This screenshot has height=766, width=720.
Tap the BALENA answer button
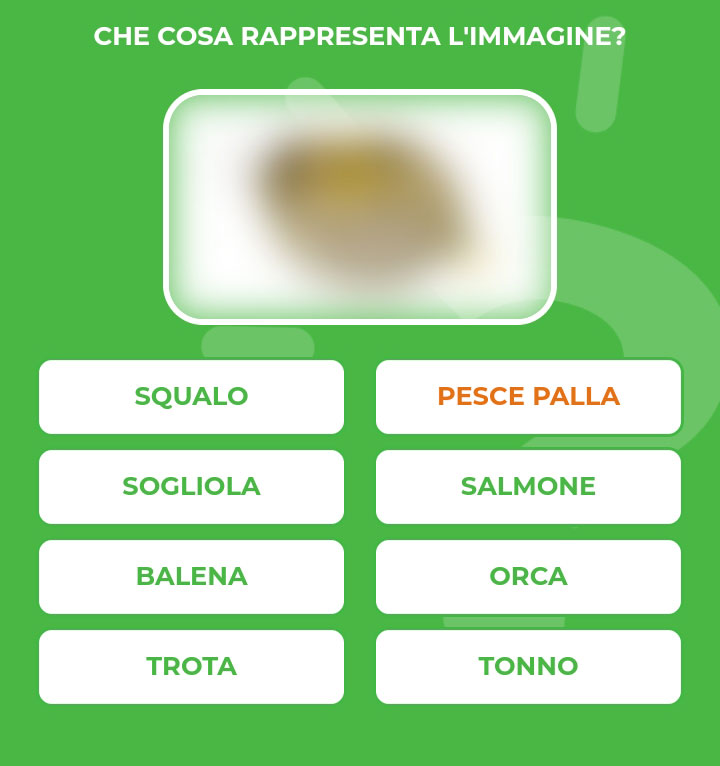point(191,577)
